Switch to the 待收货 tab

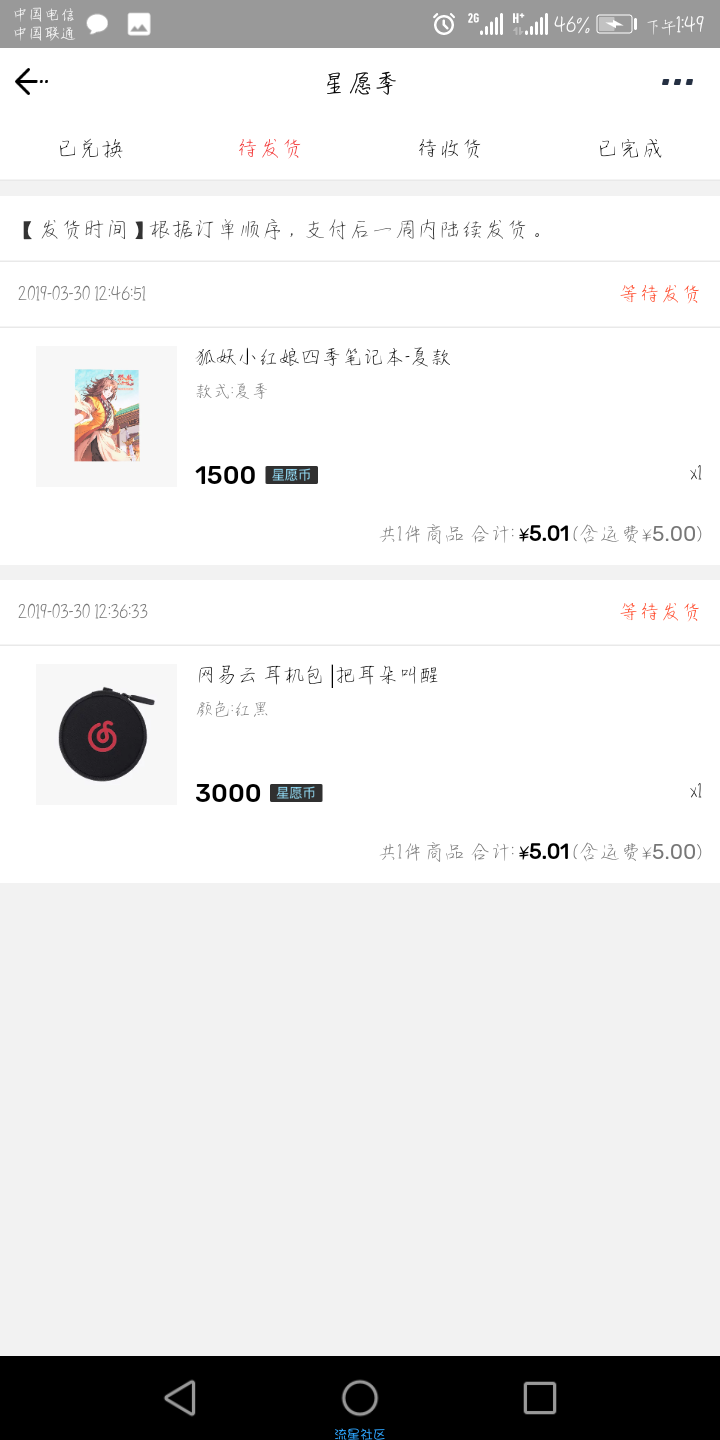click(450, 149)
